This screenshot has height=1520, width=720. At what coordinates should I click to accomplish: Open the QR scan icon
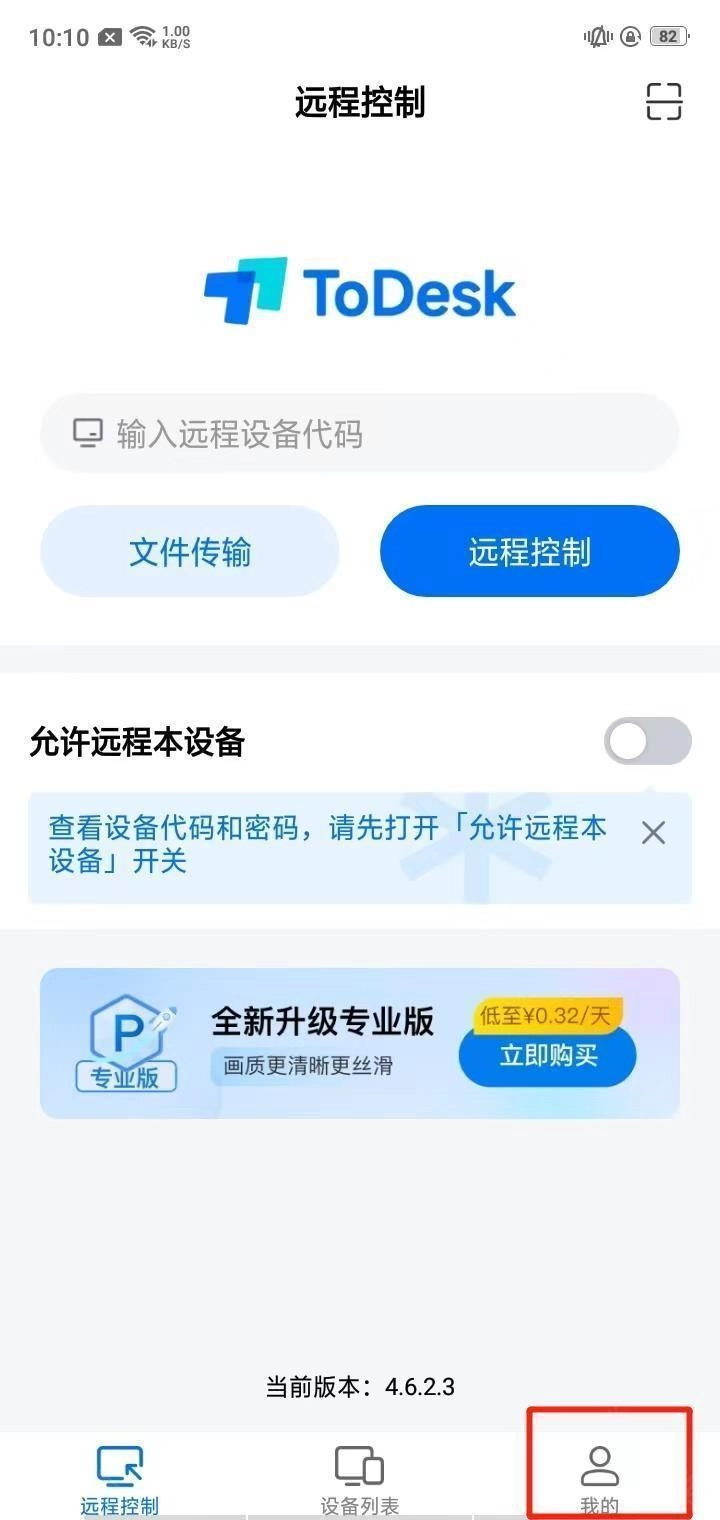pyautogui.click(x=664, y=102)
